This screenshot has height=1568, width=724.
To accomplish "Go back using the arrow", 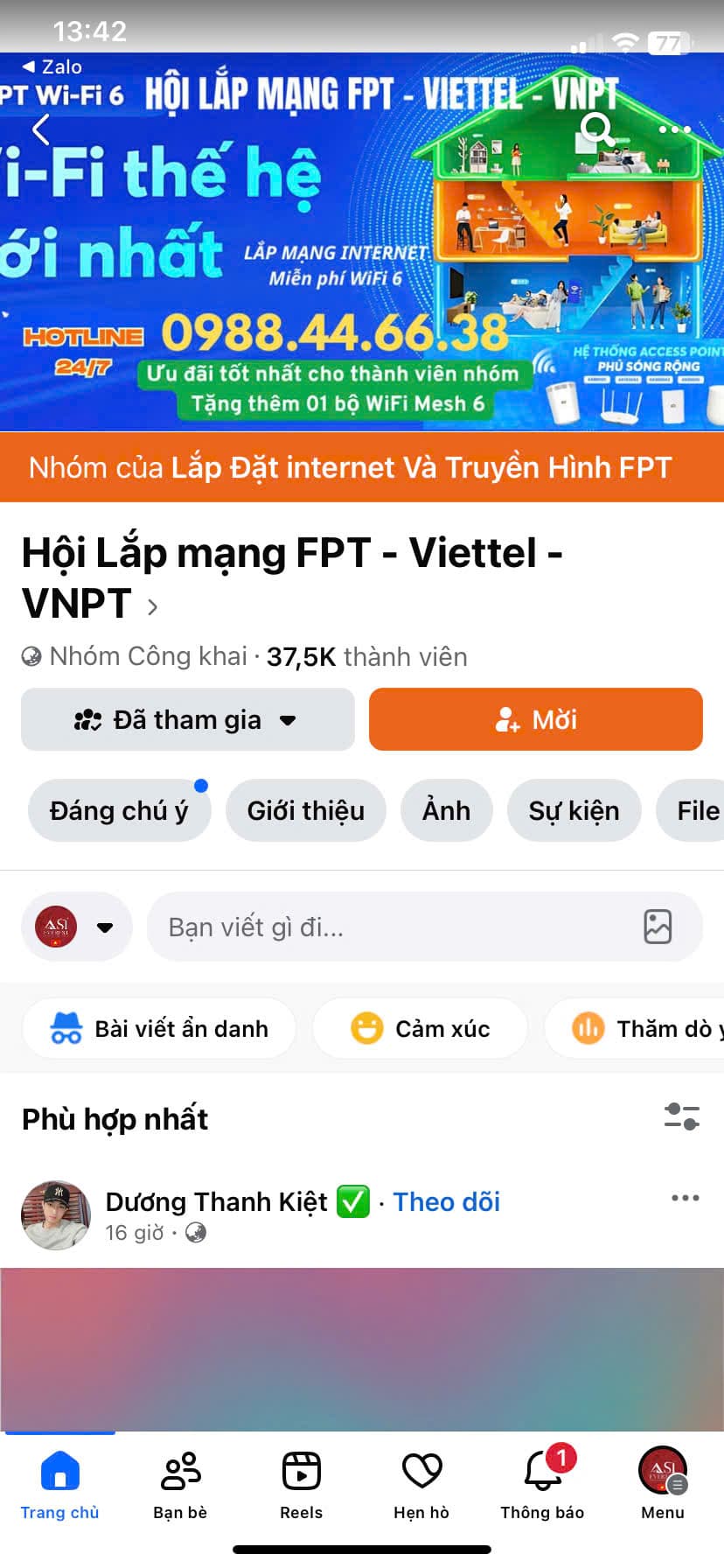I will coord(40,129).
